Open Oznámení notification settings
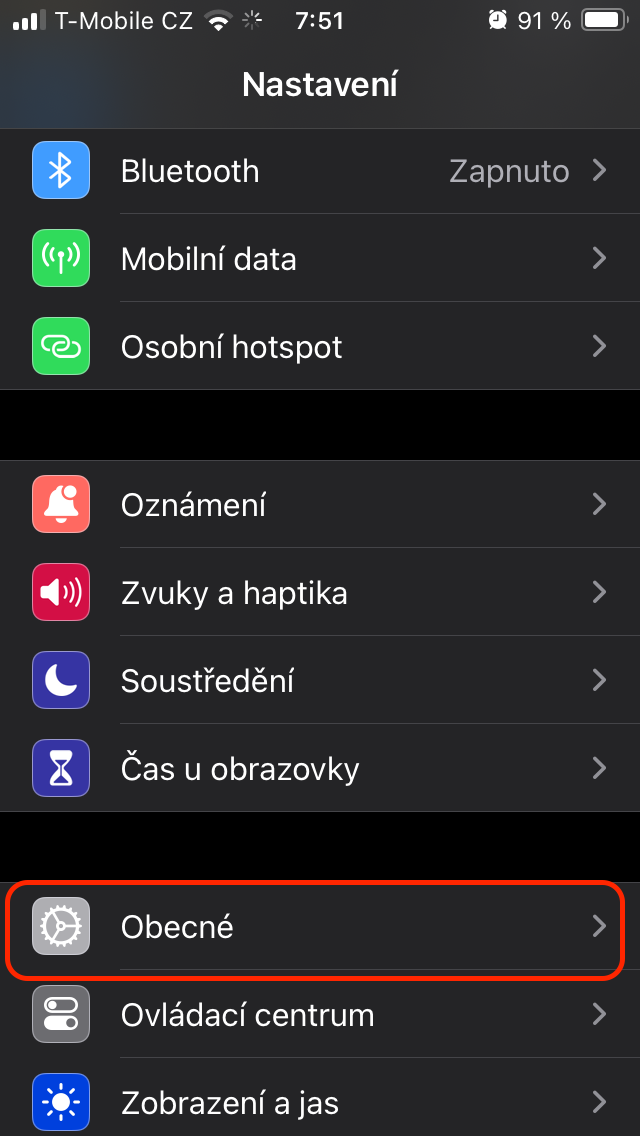 320,504
